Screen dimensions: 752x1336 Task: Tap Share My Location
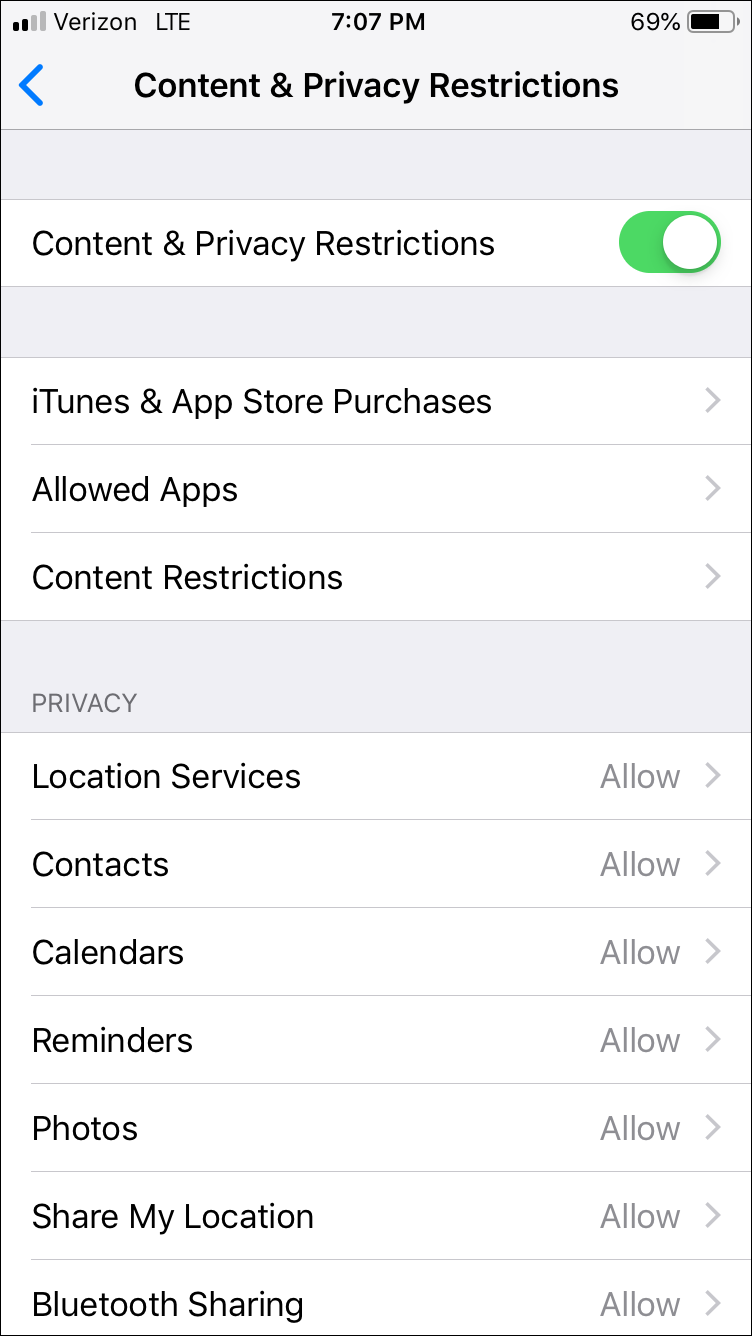(x=376, y=1217)
